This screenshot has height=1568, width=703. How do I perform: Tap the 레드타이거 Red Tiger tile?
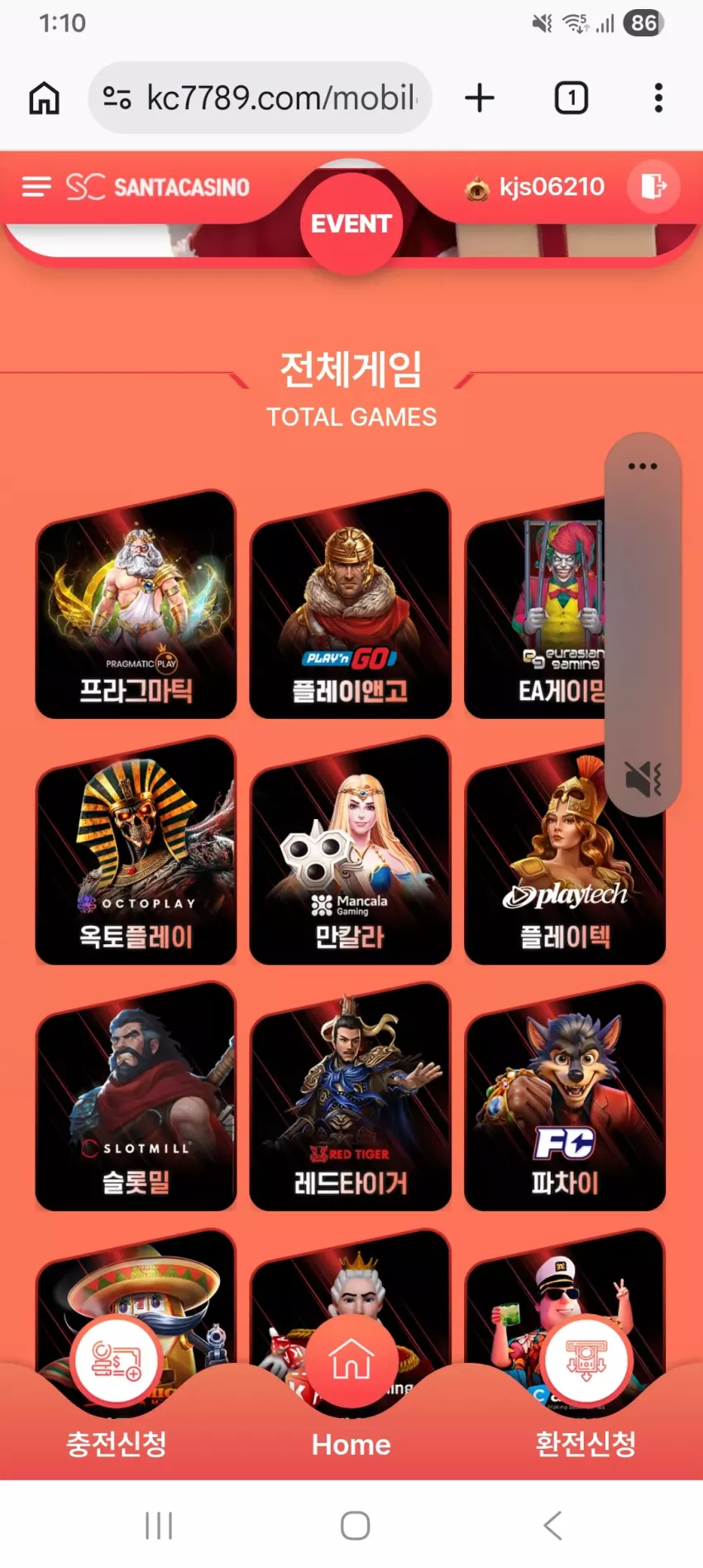tap(351, 1096)
